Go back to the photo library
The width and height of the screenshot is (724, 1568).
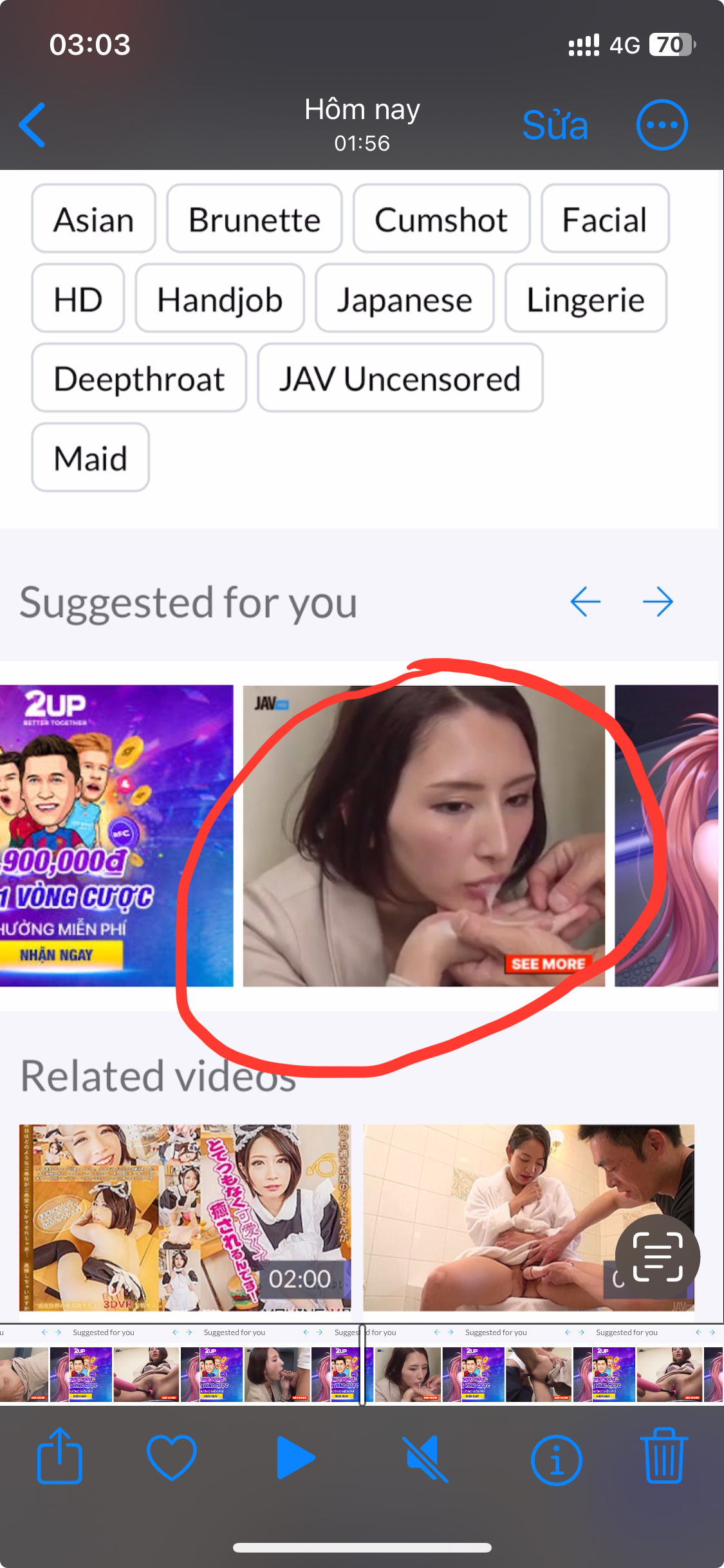pyautogui.click(x=32, y=125)
